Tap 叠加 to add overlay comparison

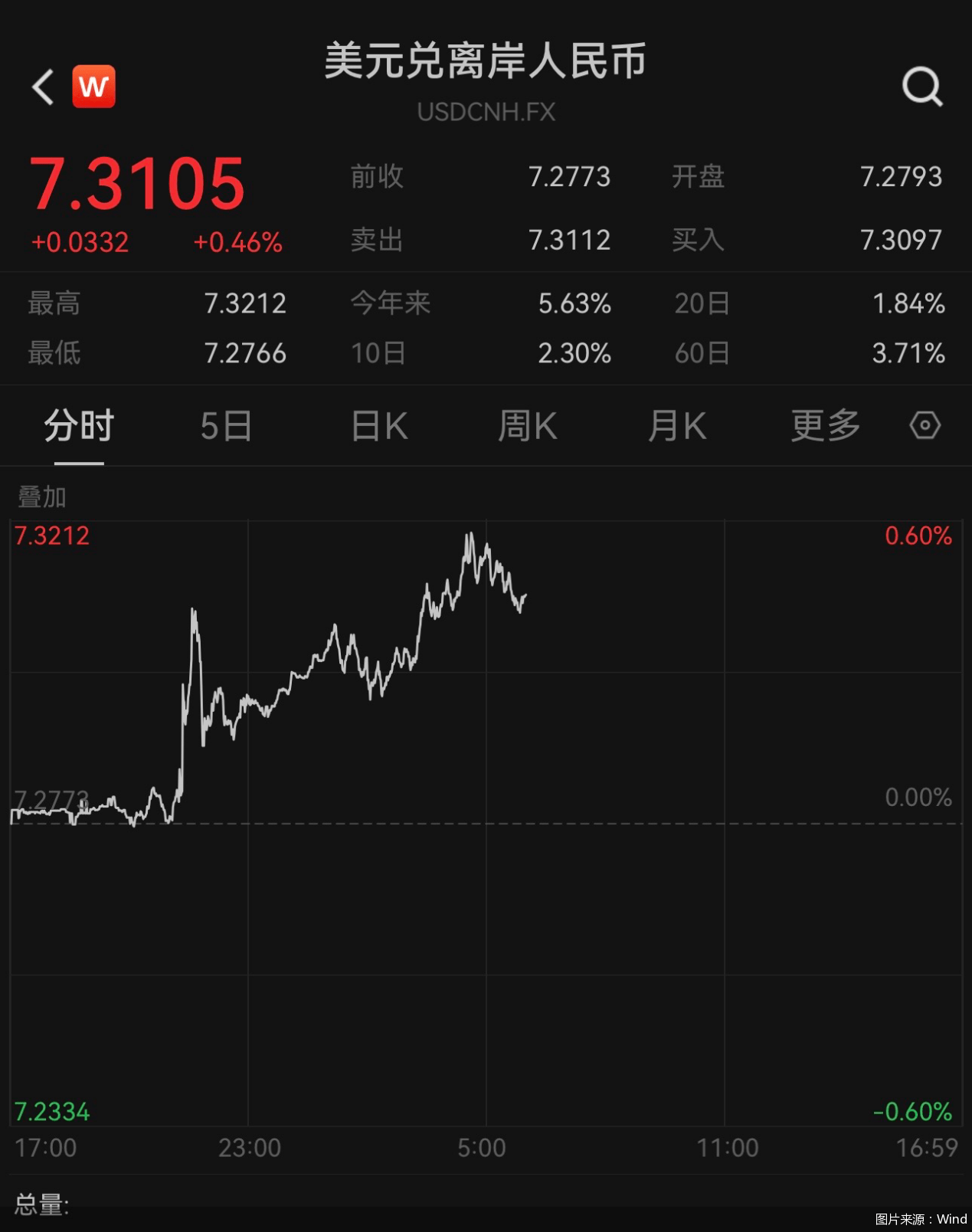coord(41,496)
